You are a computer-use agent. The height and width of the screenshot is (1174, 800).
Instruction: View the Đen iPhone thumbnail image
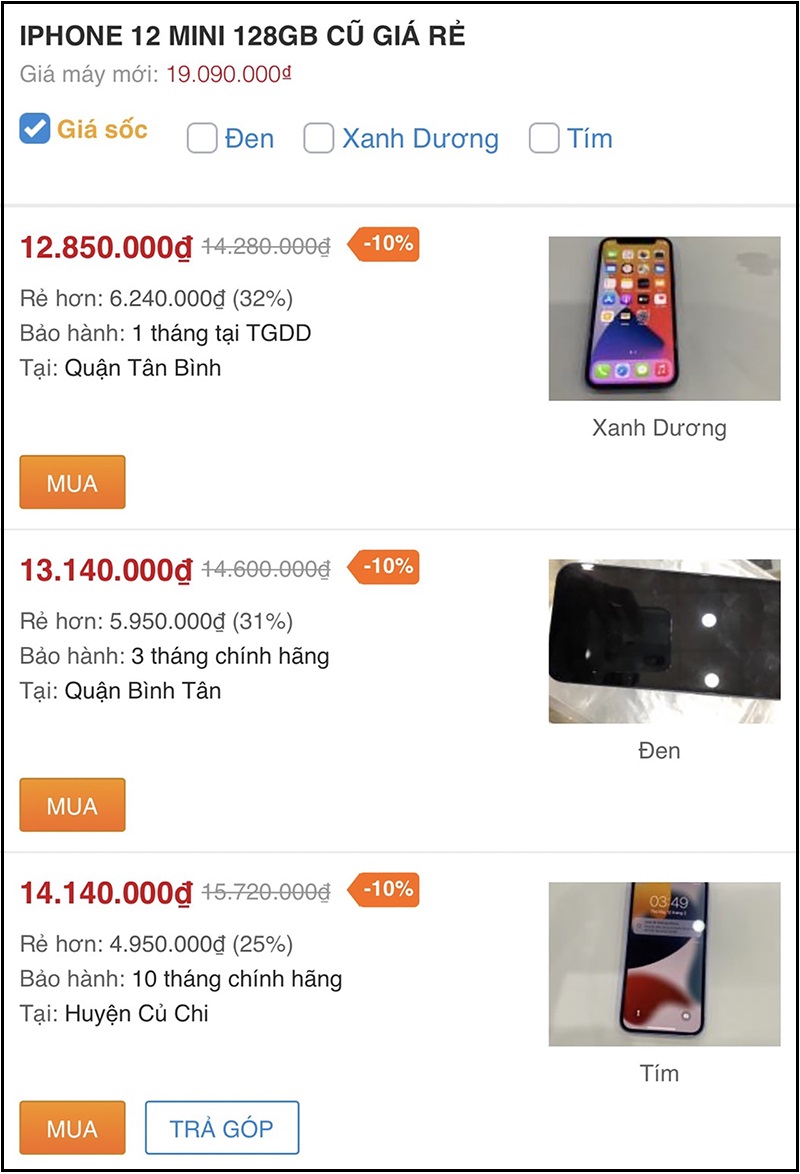click(663, 638)
